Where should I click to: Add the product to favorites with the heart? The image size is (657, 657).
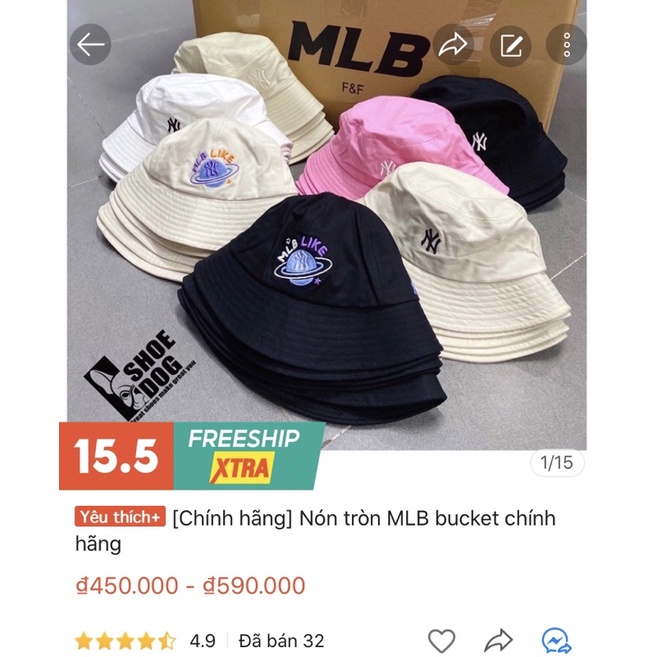pos(441,640)
